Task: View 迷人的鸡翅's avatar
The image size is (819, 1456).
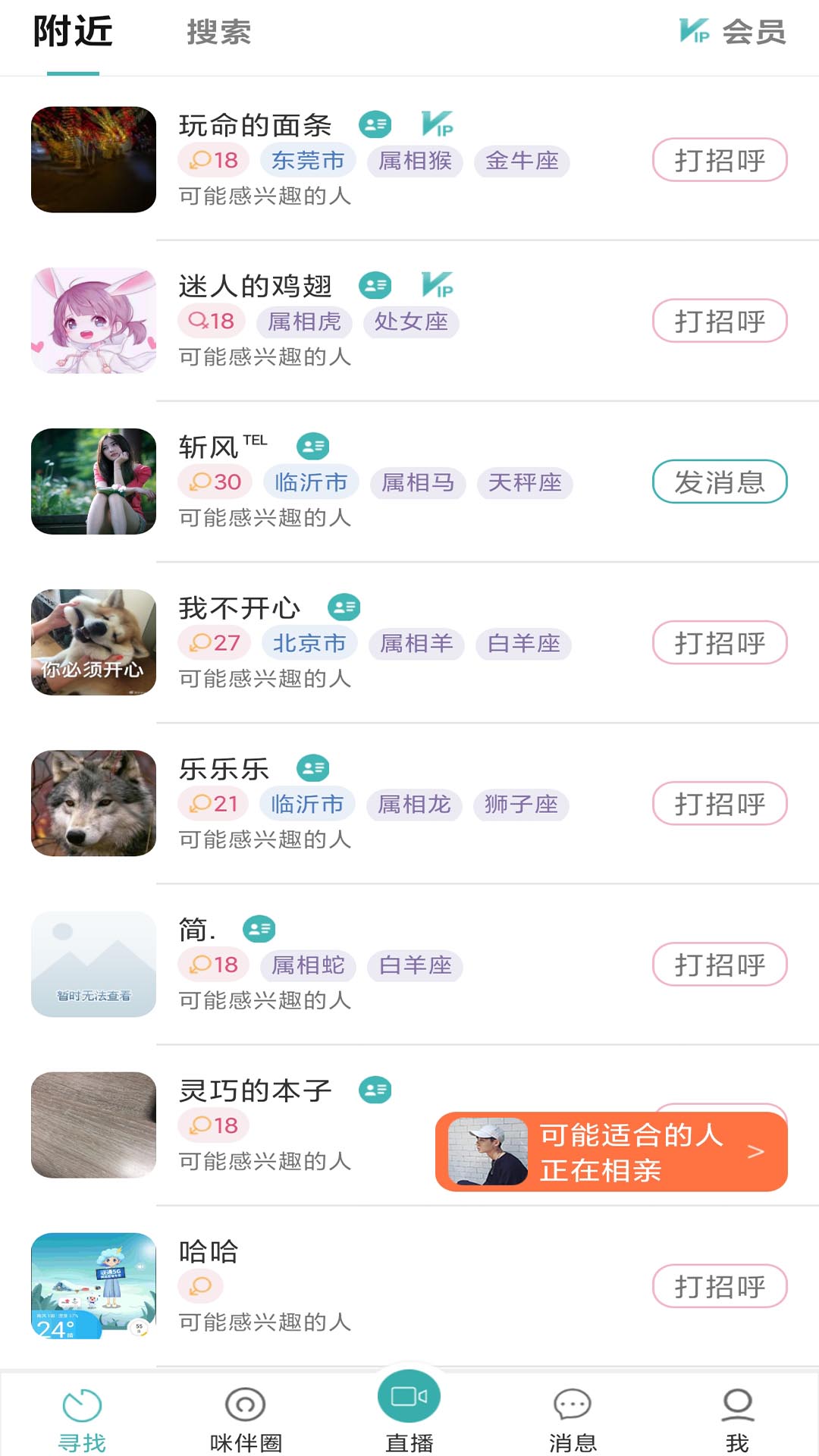Action: (93, 321)
